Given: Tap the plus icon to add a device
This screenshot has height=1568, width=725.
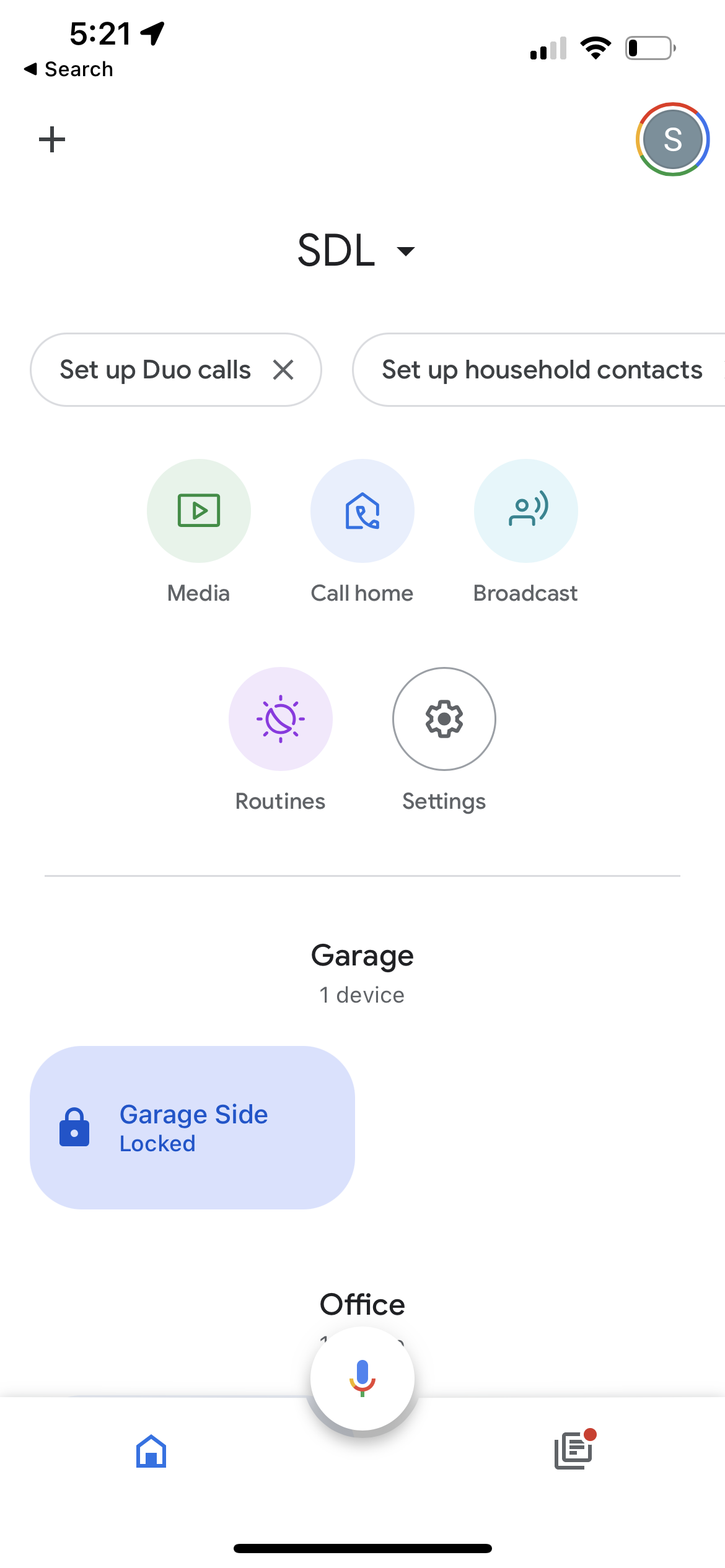Looking at the screenshot, I should click(x=52, y=139).
